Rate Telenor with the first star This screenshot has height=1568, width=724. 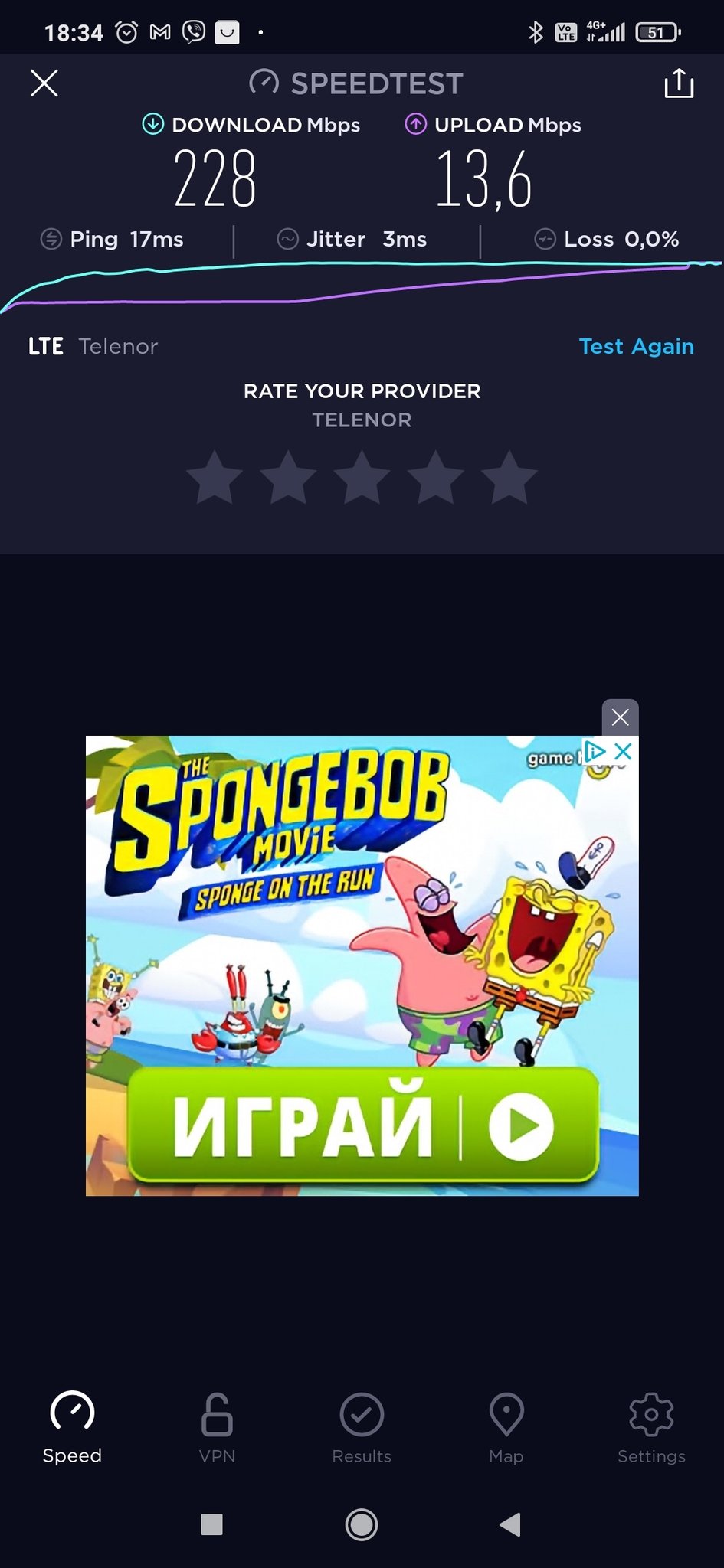point(215,478)
